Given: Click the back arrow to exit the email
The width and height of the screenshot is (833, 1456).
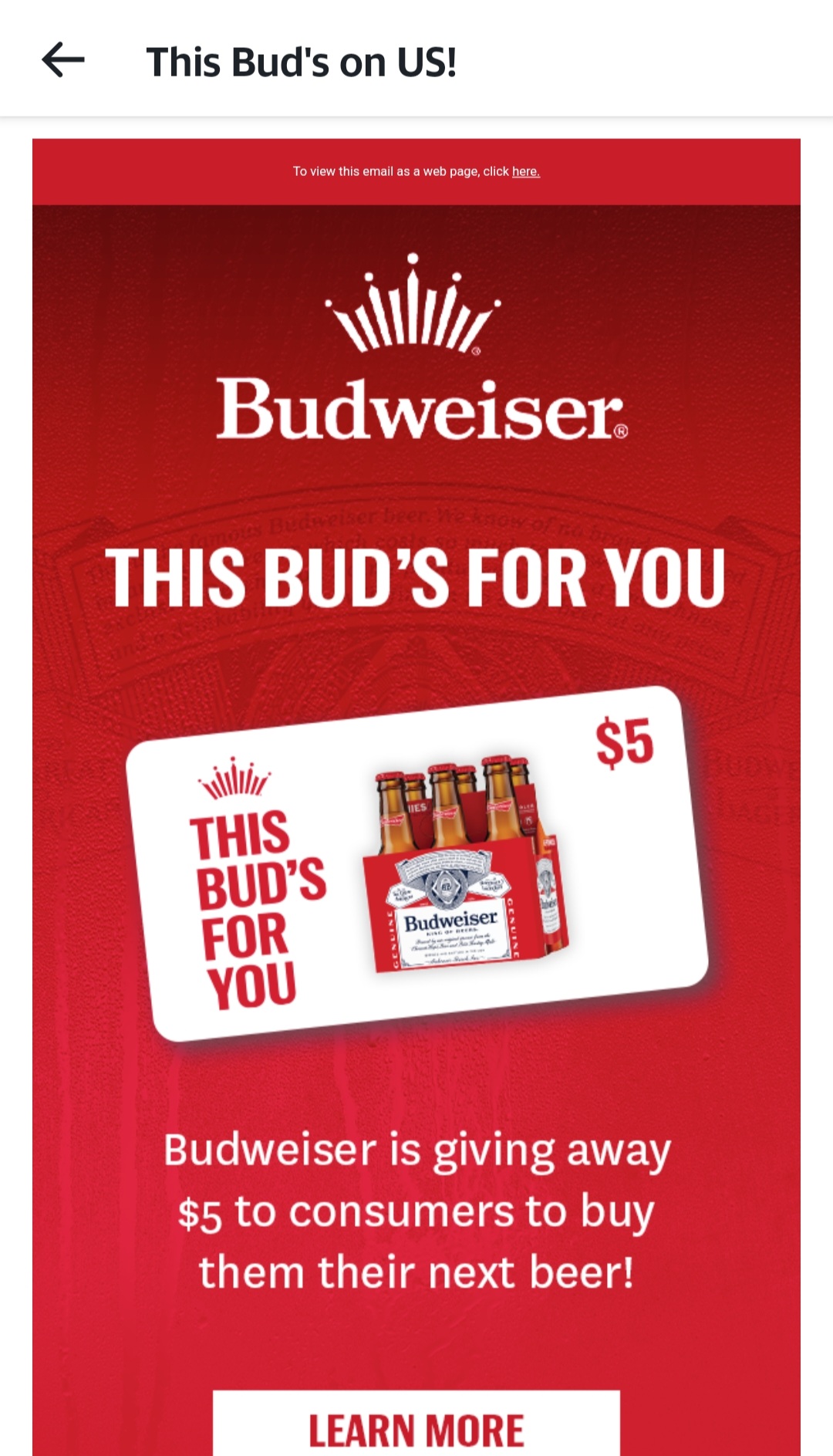Looking at the screenshot, I should (63, 59).
